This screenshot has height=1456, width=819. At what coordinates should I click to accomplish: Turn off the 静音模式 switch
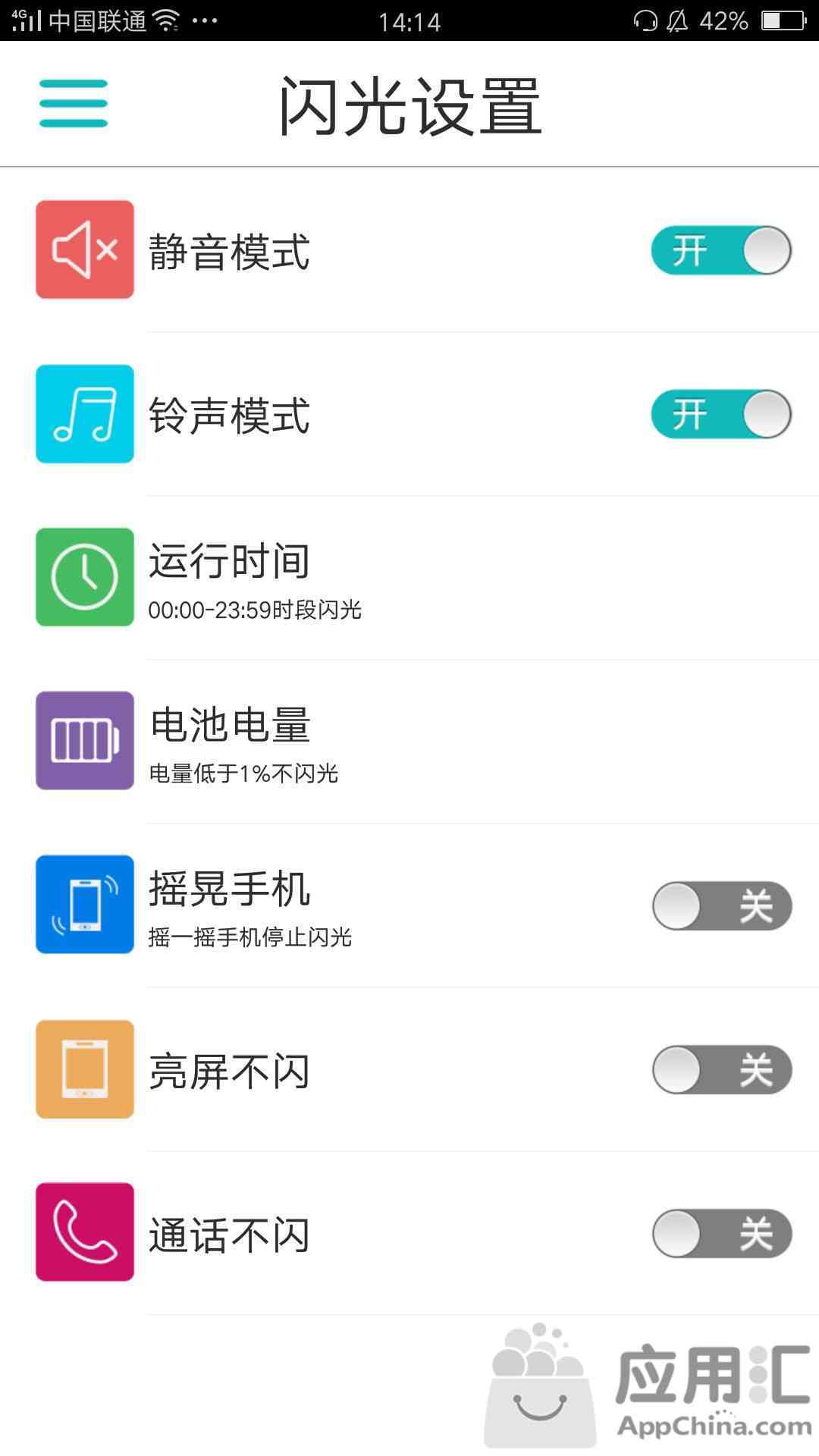(x=721, y=250)
